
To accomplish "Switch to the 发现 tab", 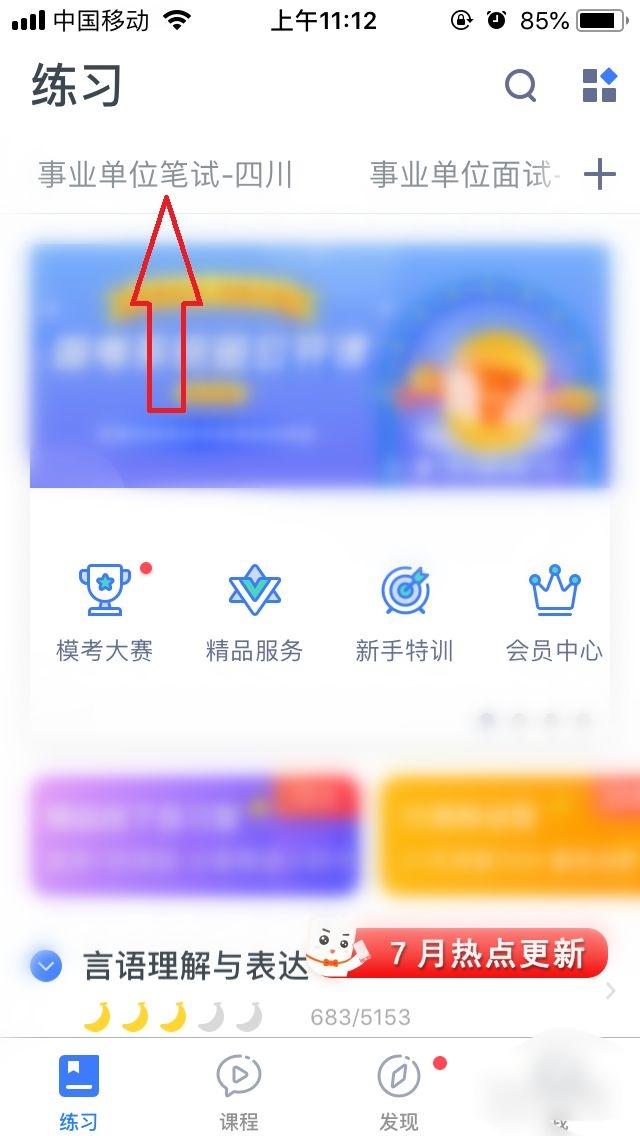I will (399, 1092).
